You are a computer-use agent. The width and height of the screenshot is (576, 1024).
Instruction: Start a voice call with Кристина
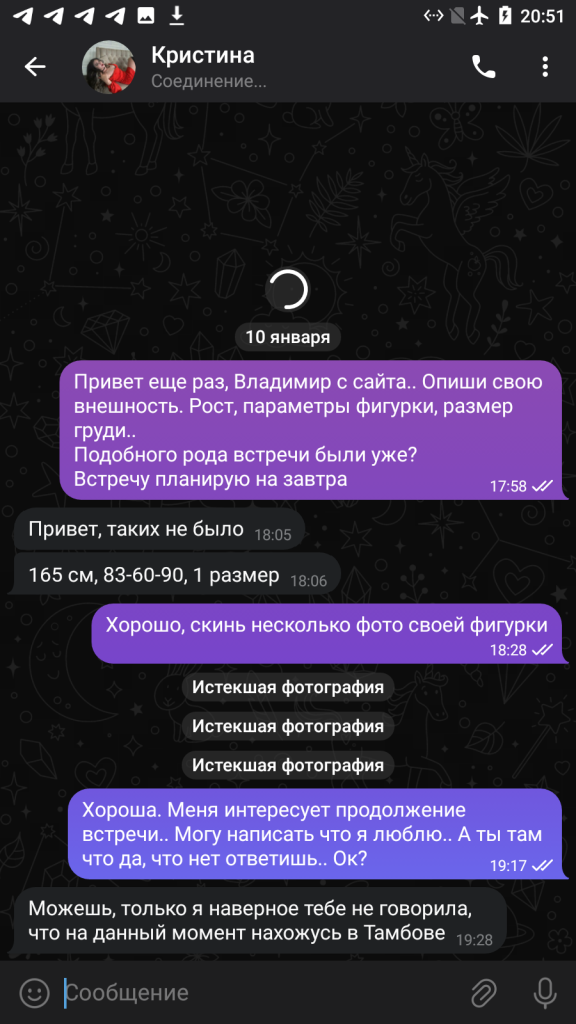(x=484, y=67)
